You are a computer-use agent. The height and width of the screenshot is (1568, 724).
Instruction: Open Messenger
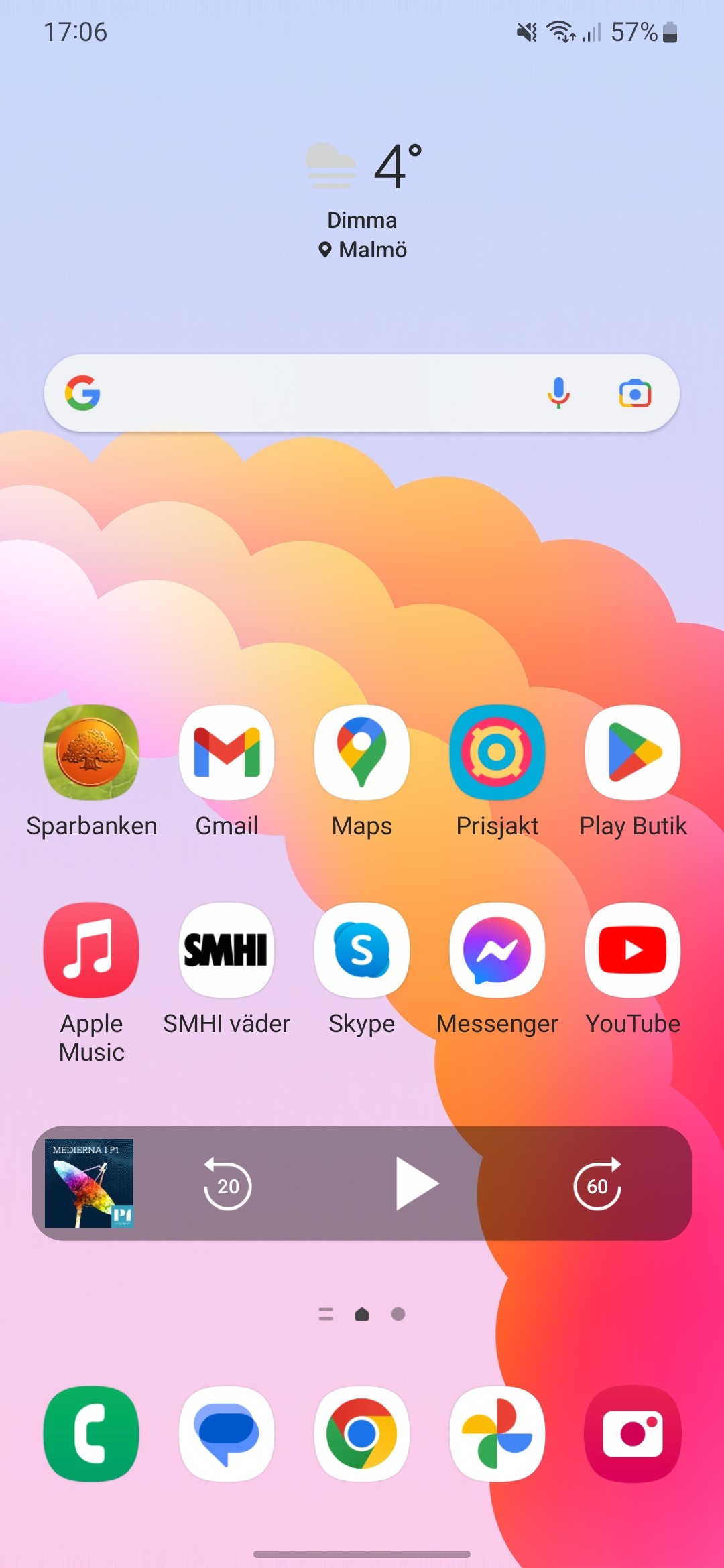coord(497,950)
